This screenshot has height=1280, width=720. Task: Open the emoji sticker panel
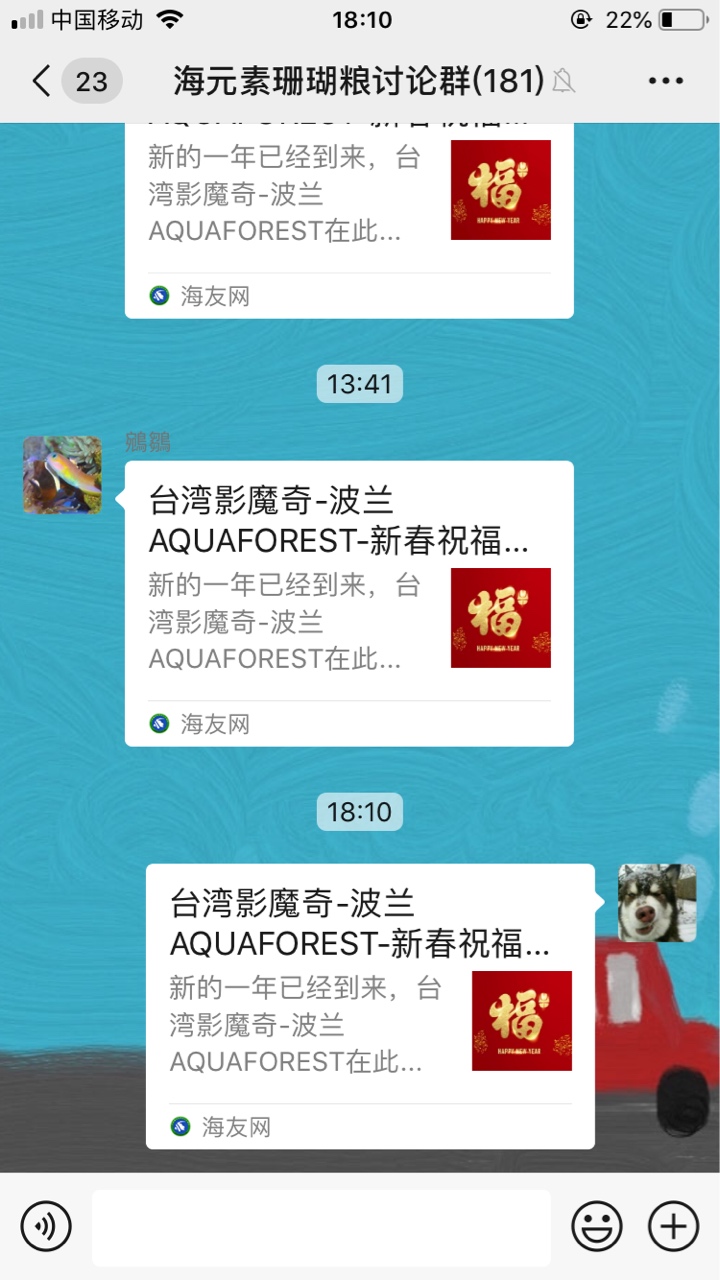click(597, 1226)
